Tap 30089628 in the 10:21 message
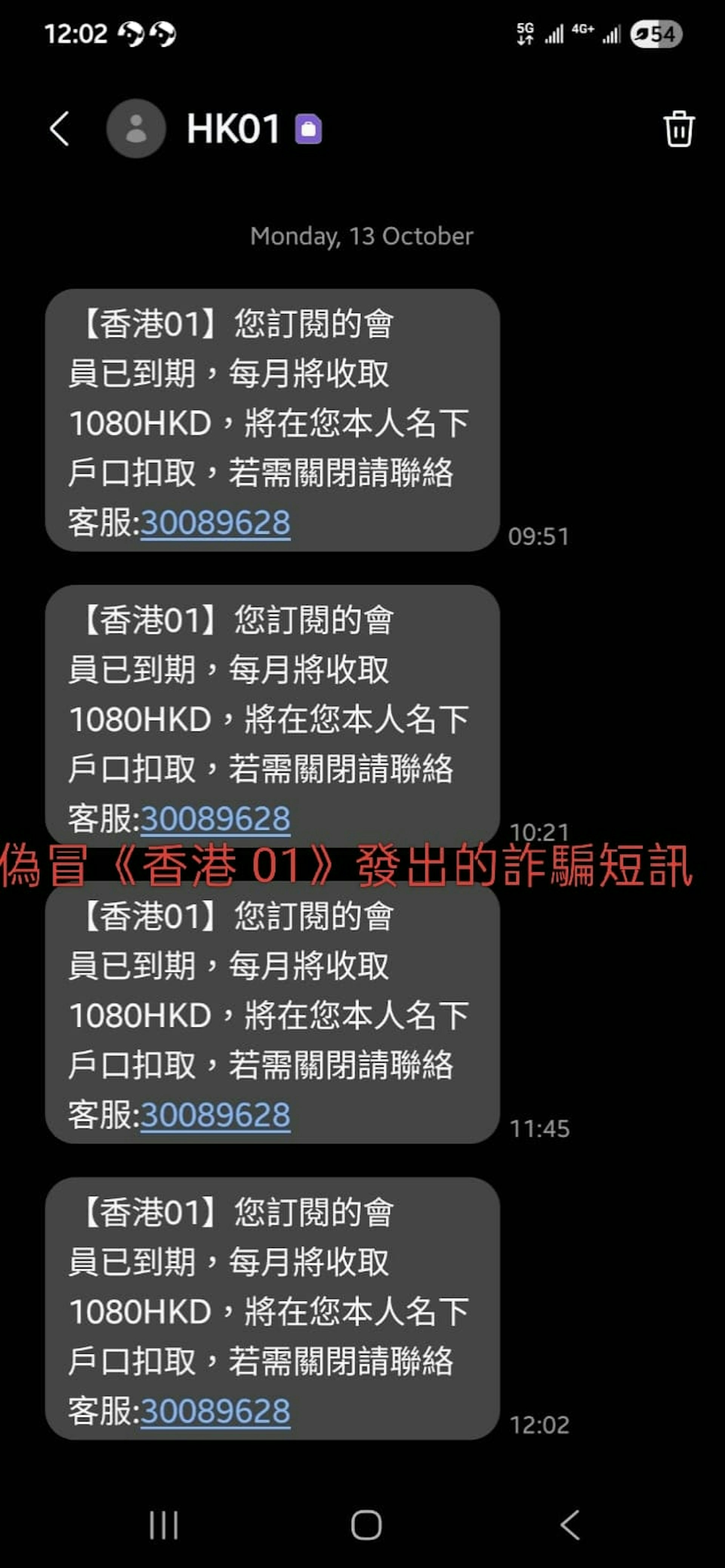The width and height of the screenshot is (725, 1568). [x=216, y=819]
